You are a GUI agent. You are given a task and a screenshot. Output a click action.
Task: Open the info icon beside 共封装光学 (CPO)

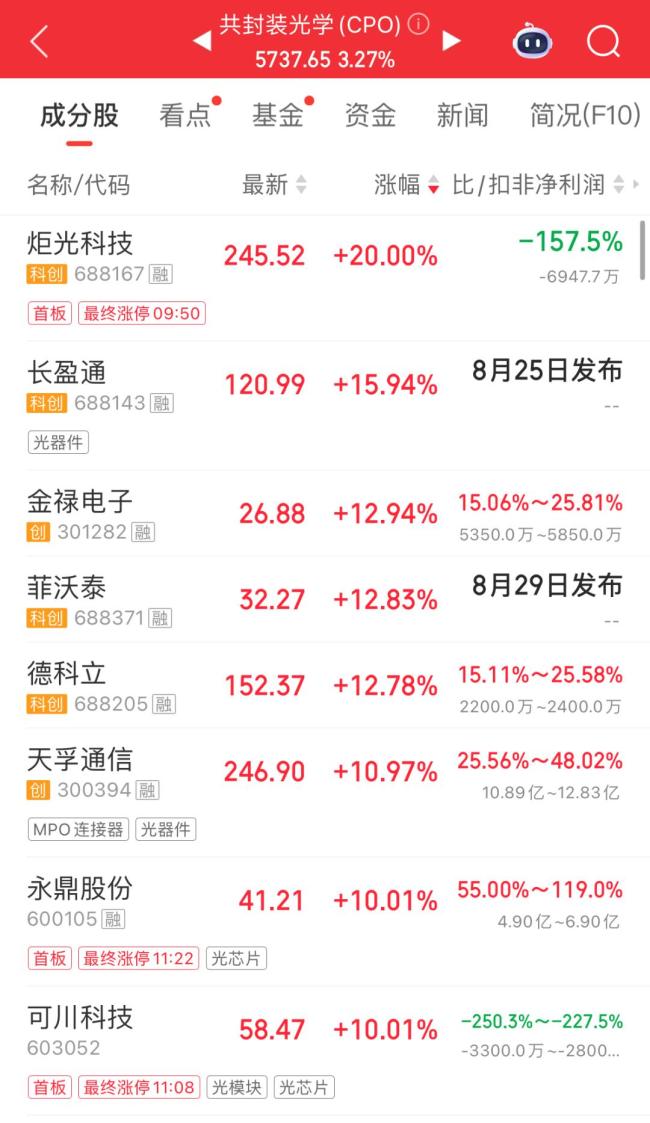click(x=418, y=24)
